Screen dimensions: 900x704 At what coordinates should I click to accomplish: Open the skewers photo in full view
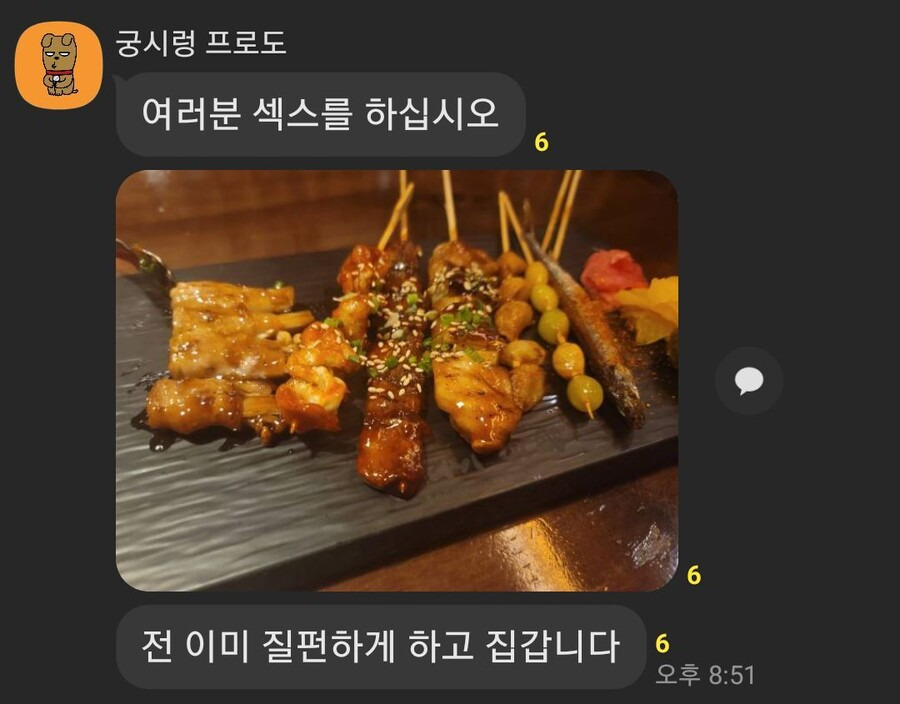tap(397, 380)
